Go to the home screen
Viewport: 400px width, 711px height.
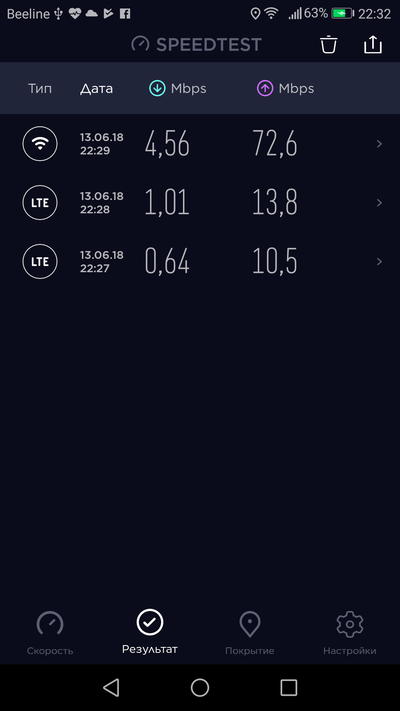[200, 687]
